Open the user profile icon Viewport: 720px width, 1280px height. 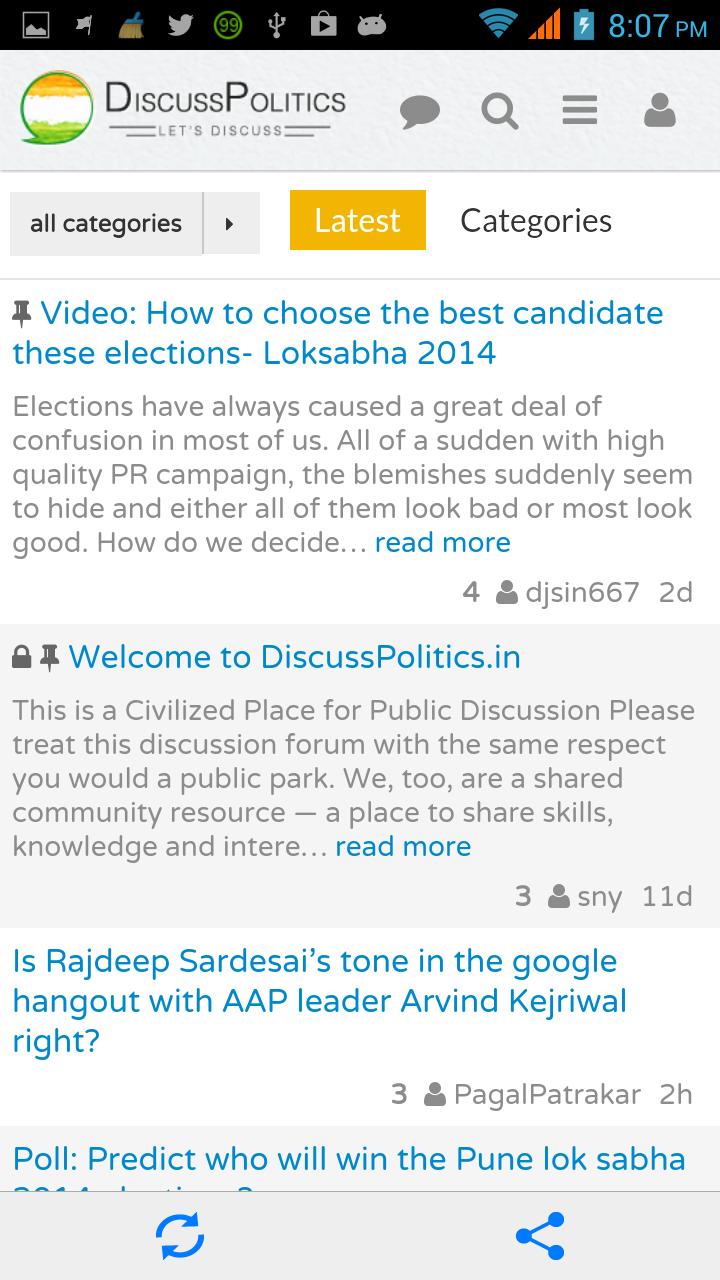(659, 111)
